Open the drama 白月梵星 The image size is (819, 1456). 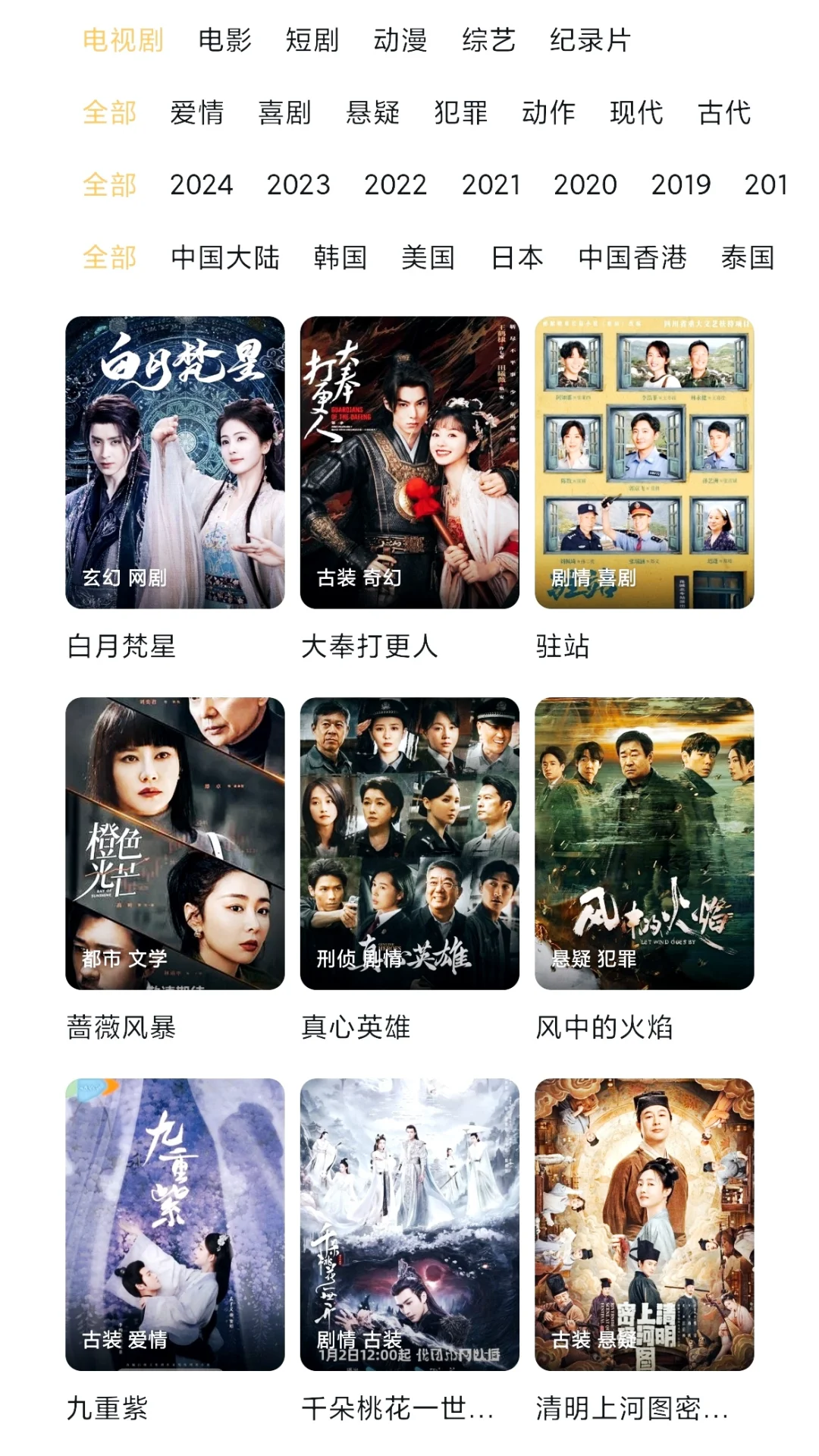[x=175, y=462]
